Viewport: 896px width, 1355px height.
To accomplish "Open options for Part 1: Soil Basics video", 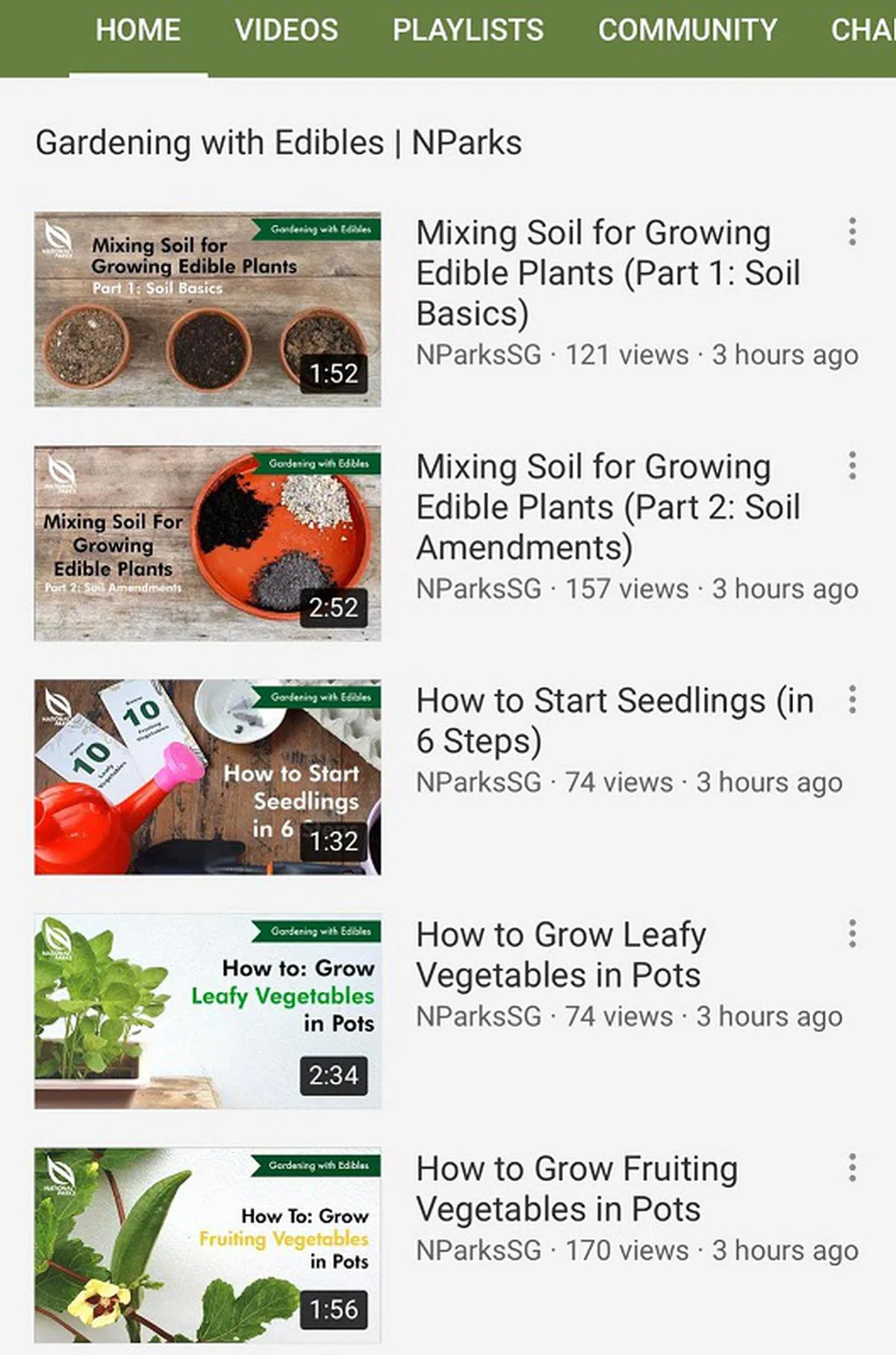I will (852, 232).
